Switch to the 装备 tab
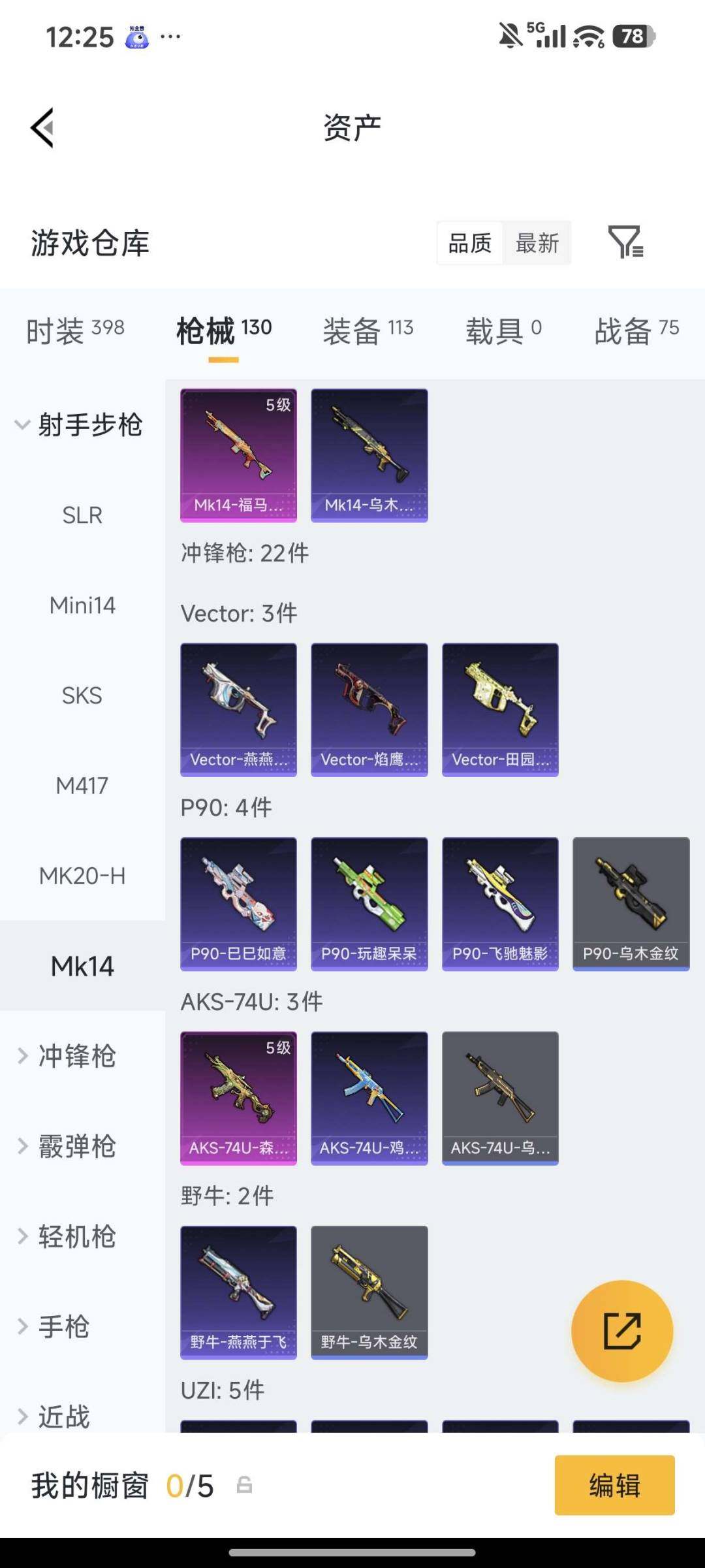Image resolution: width=705 pixels, height=1568 pixels. pos(368,330)
